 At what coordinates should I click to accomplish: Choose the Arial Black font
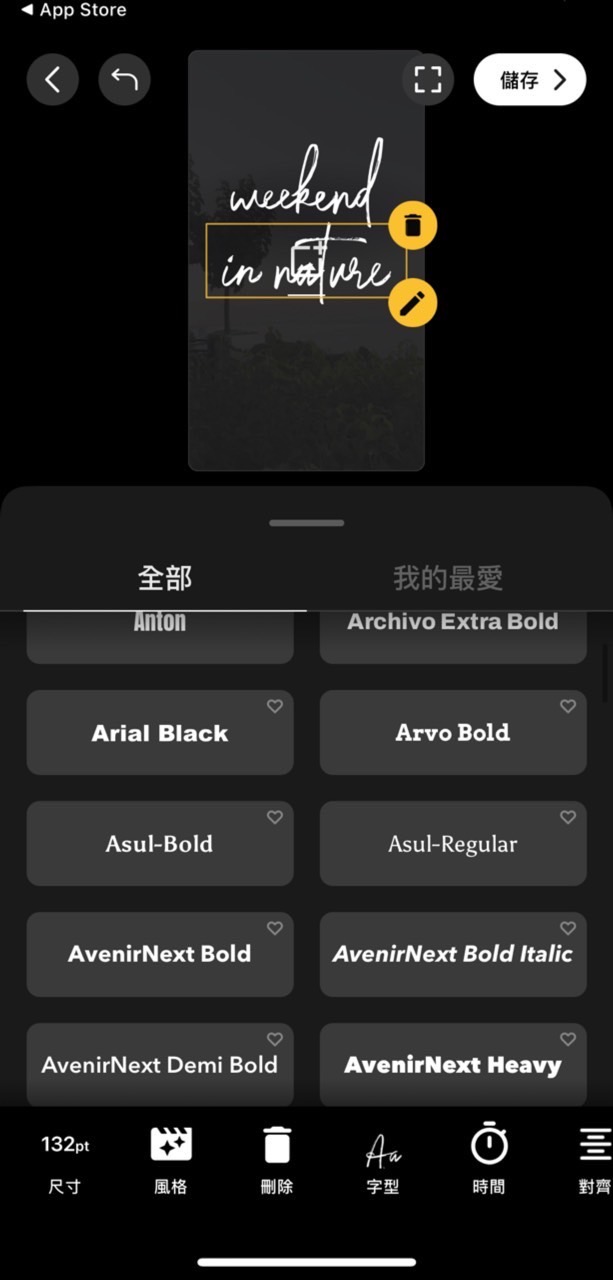160,733
